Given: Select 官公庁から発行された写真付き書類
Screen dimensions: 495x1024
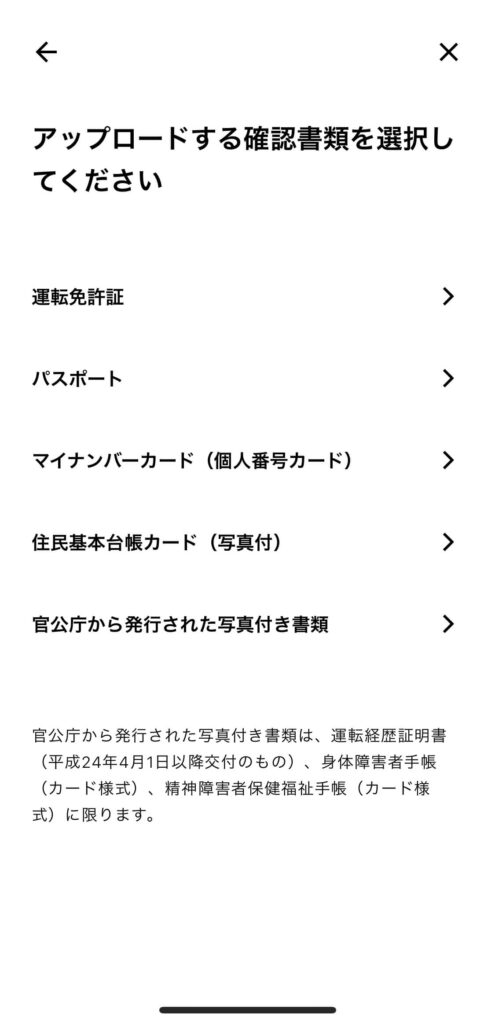Looking at the screenshot, I should [x=248, y=624].
